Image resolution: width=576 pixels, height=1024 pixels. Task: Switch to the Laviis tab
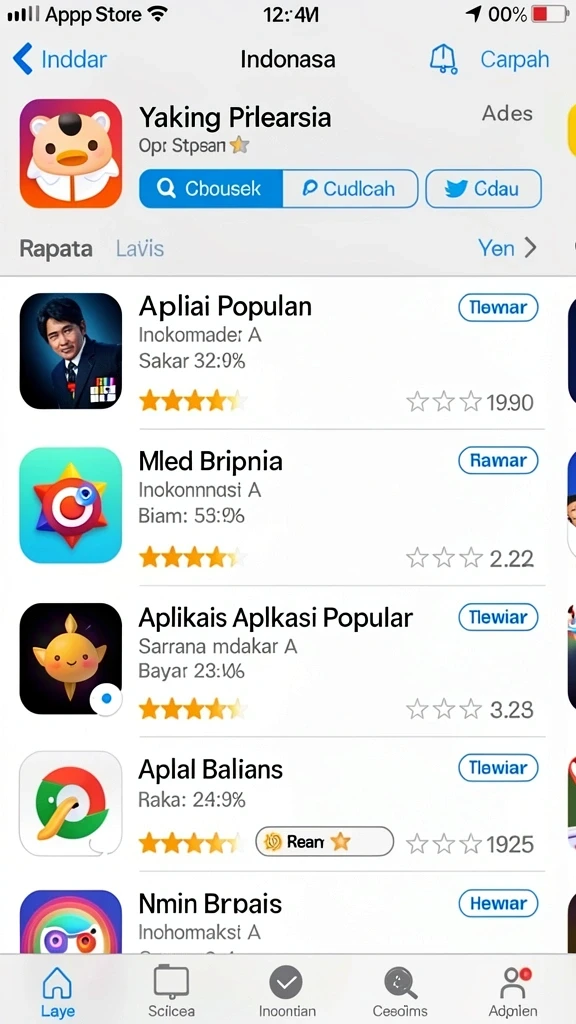pyautogui.click(x=140, y=249)
